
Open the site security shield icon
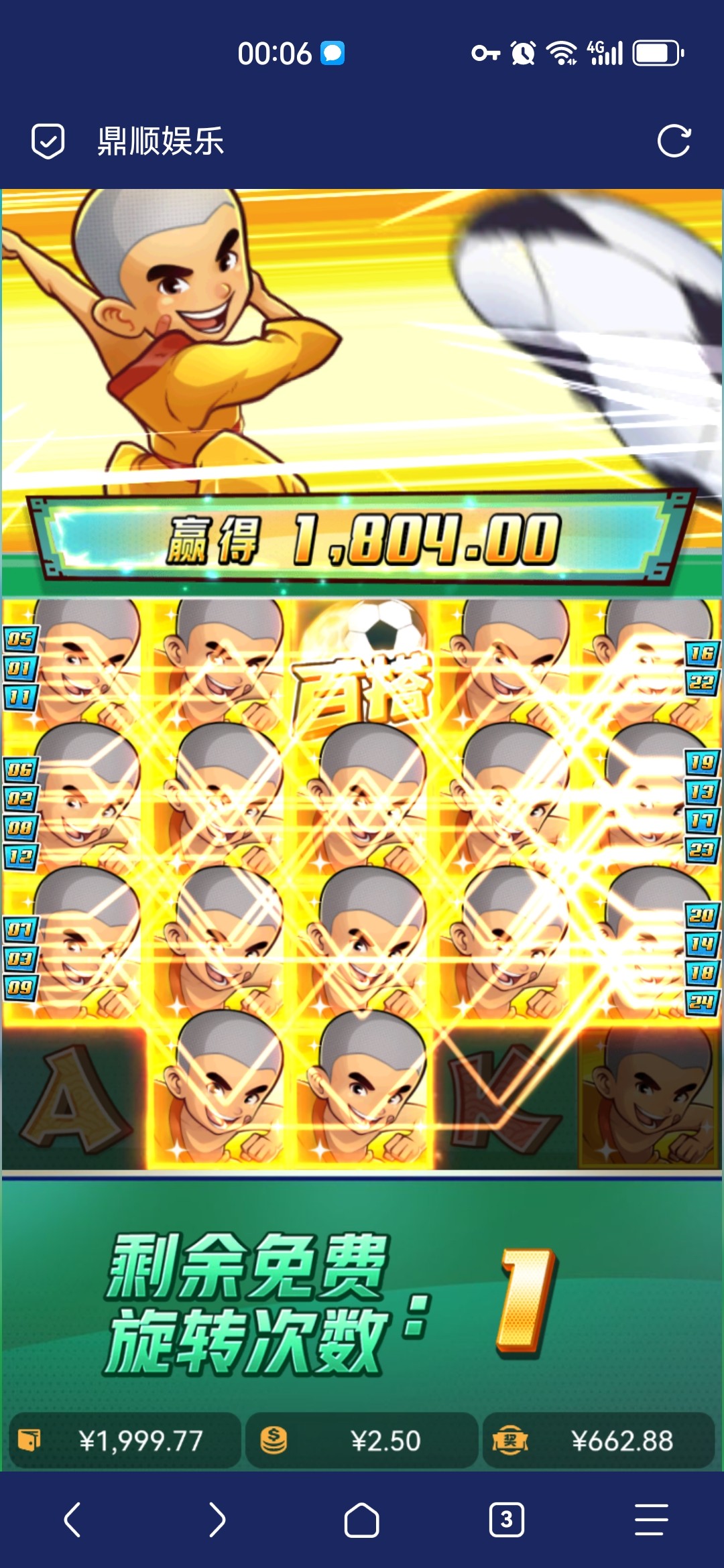[48, 141]
